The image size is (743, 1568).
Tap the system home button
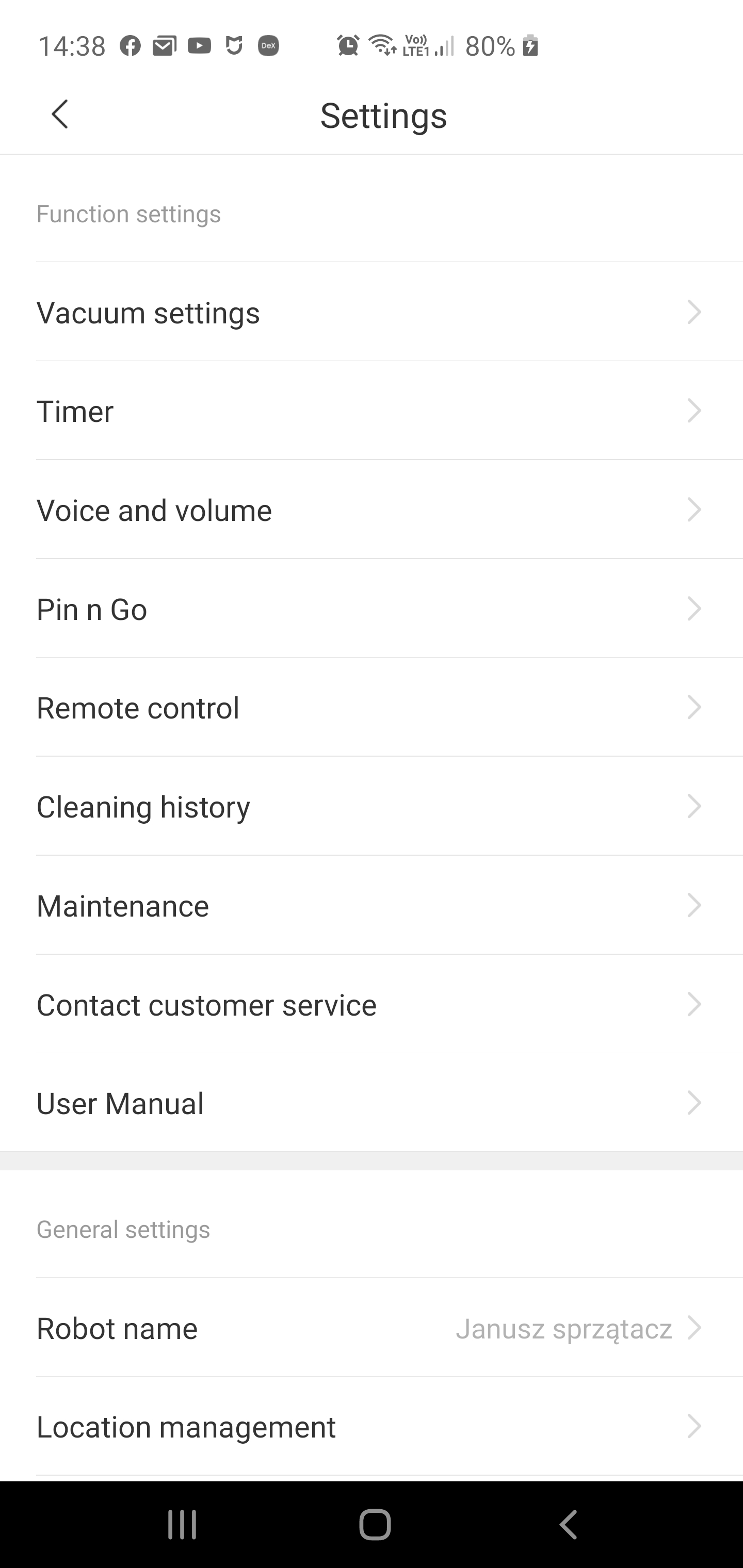click(x=375, y=1525)
